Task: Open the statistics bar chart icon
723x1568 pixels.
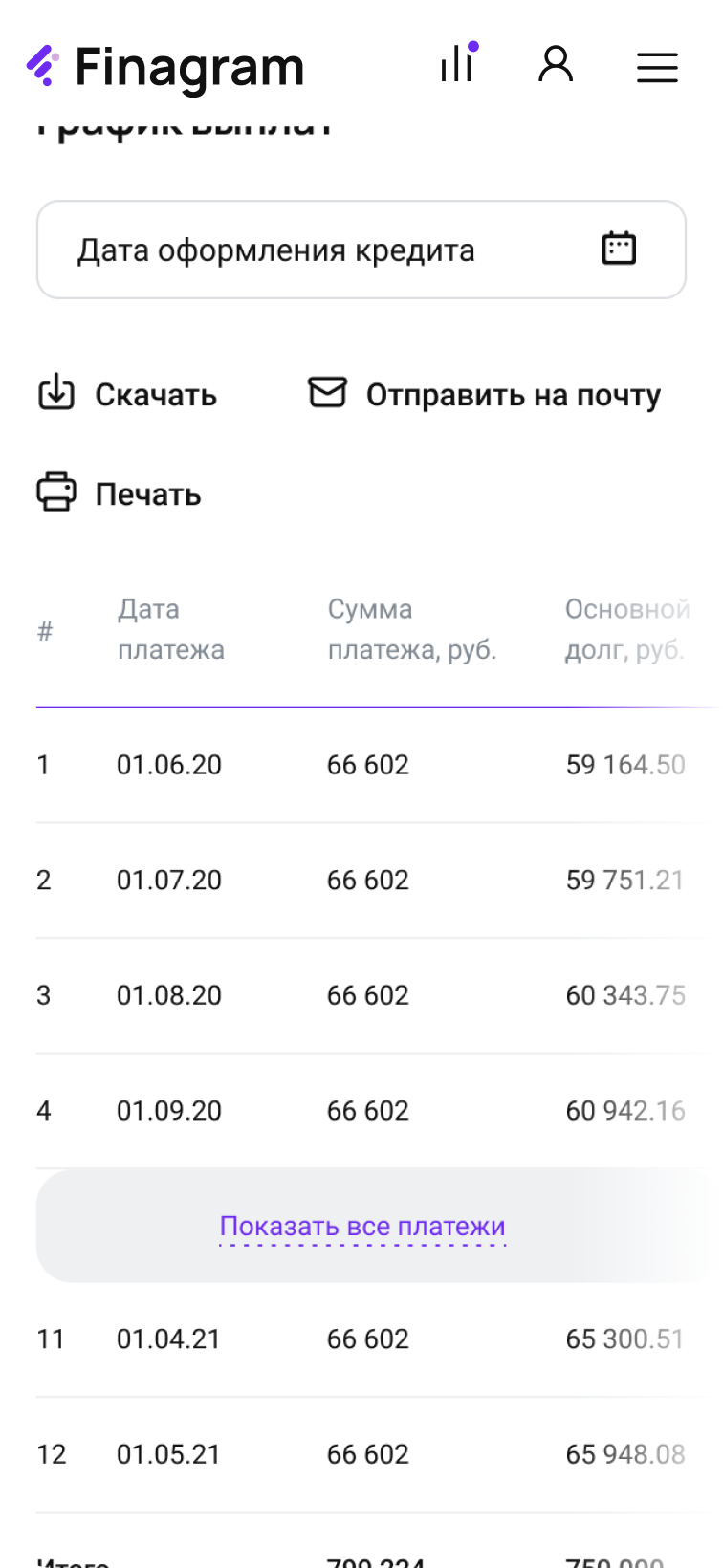Action: point(456,65)
